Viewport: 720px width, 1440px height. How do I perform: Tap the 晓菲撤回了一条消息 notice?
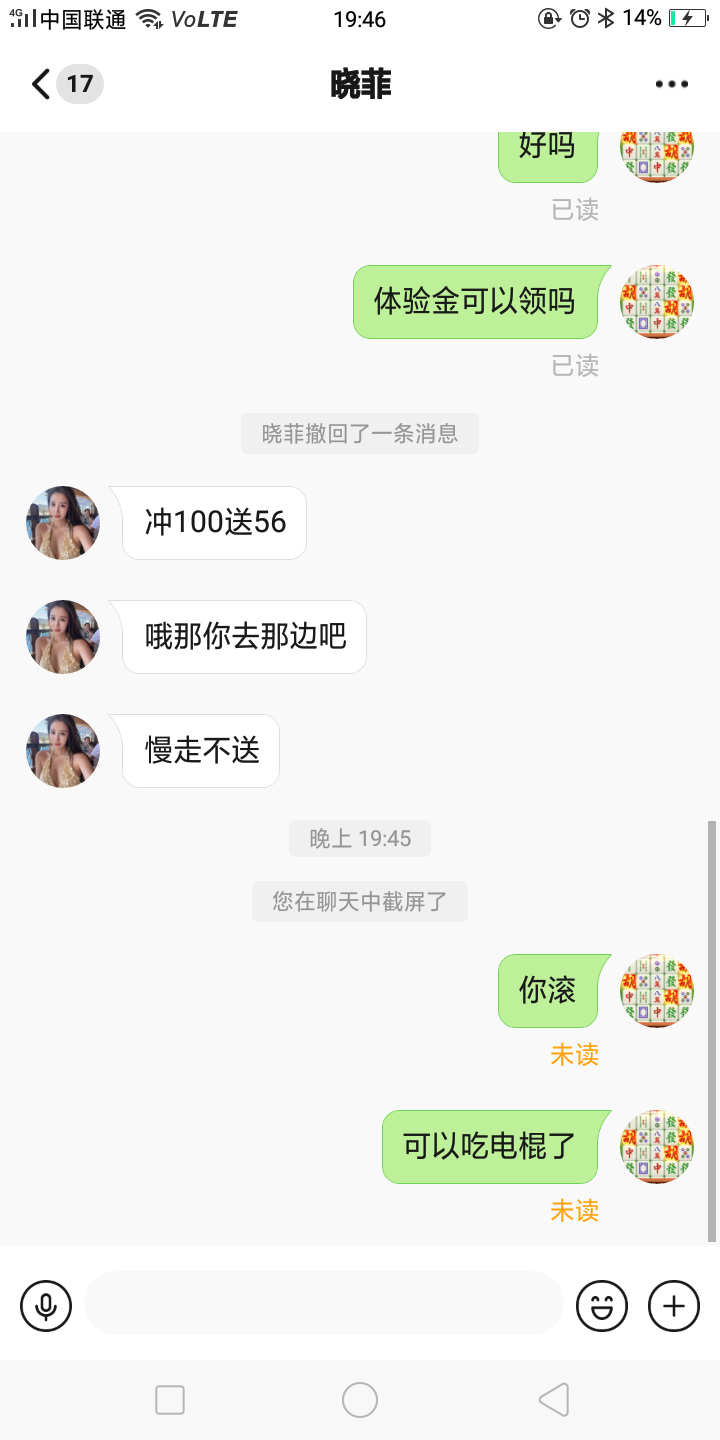tap(359, 433)
